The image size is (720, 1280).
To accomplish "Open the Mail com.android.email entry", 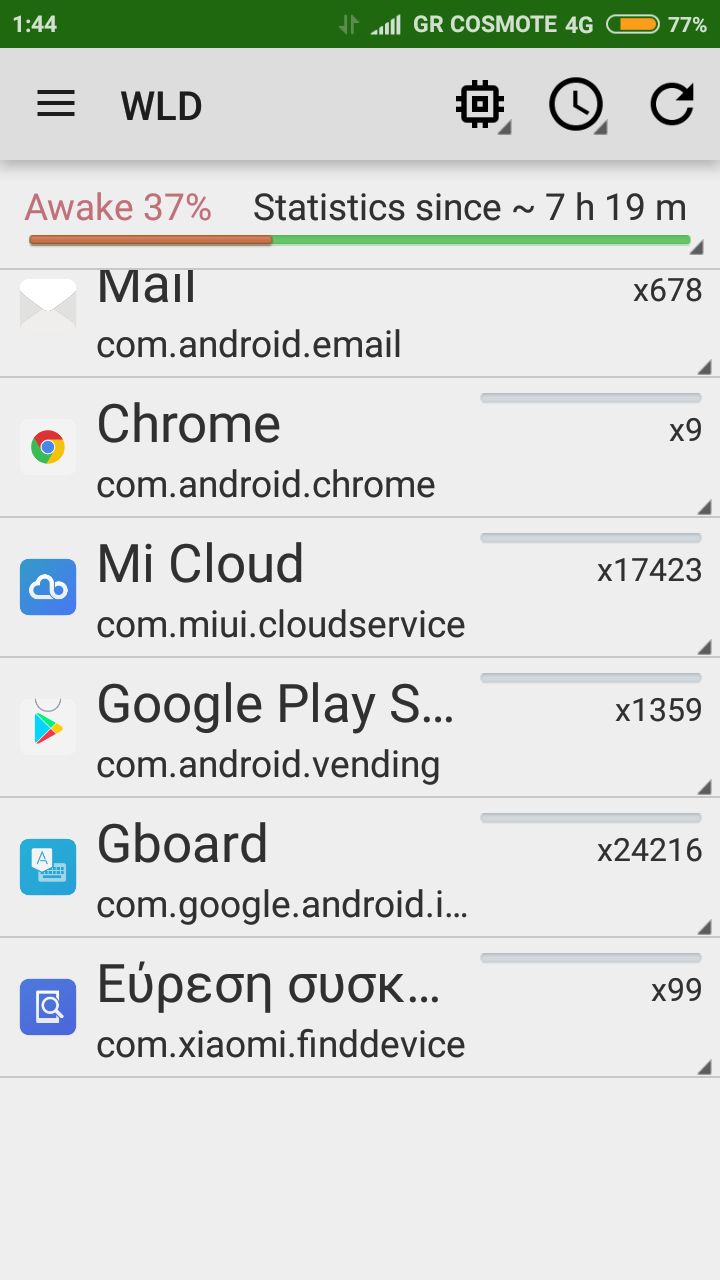I will pyautogui.click(x=360, y=322).
